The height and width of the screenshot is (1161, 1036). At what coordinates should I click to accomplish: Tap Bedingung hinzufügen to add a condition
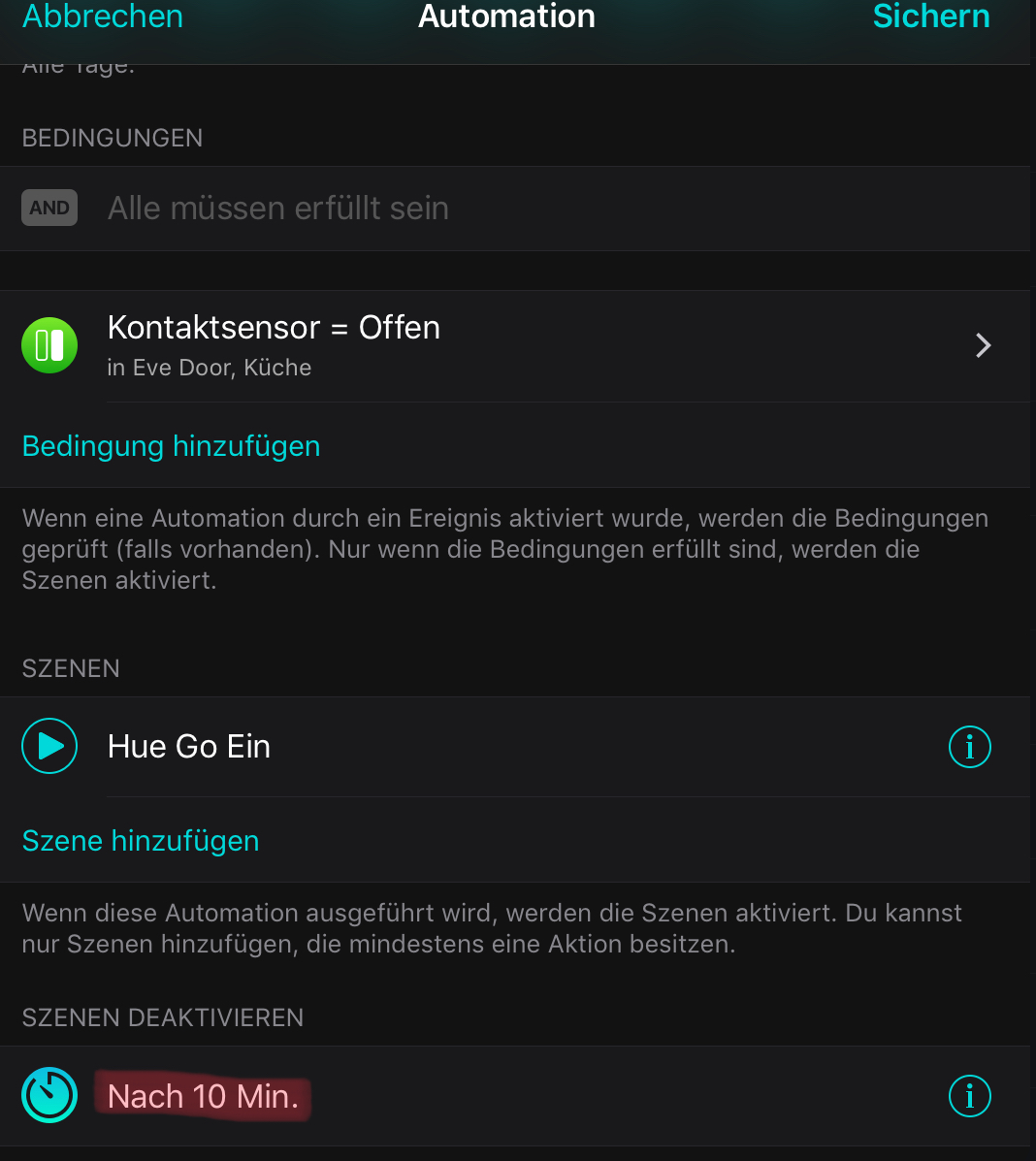[x=171, y=446]
